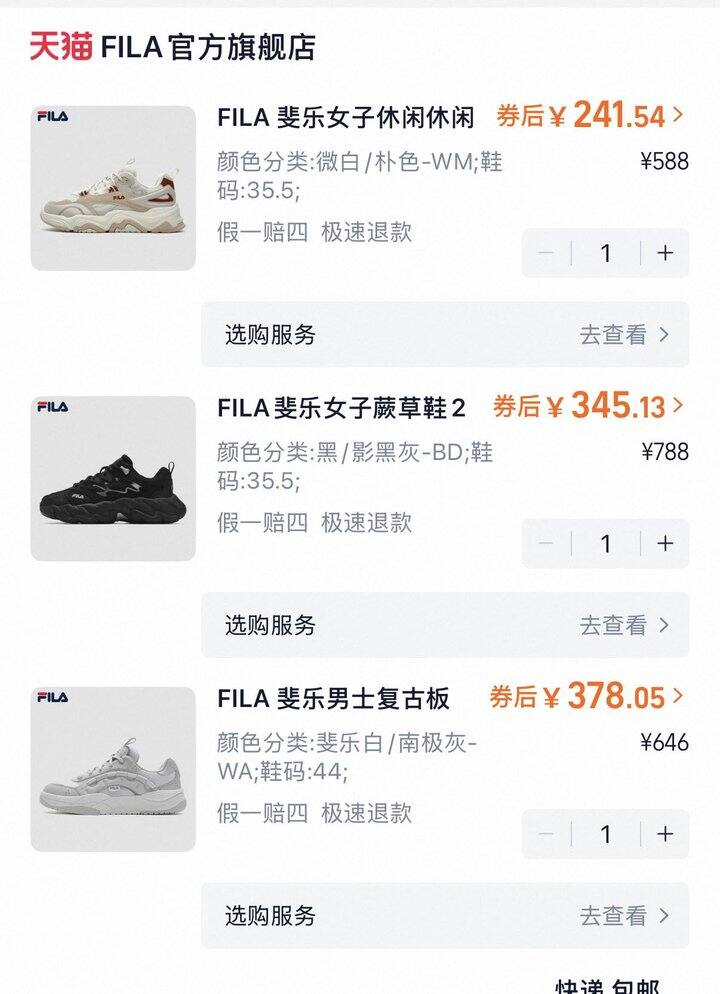Reduce quantity of the 黑/影黑灰 蕨草鞋

[546, 543]
